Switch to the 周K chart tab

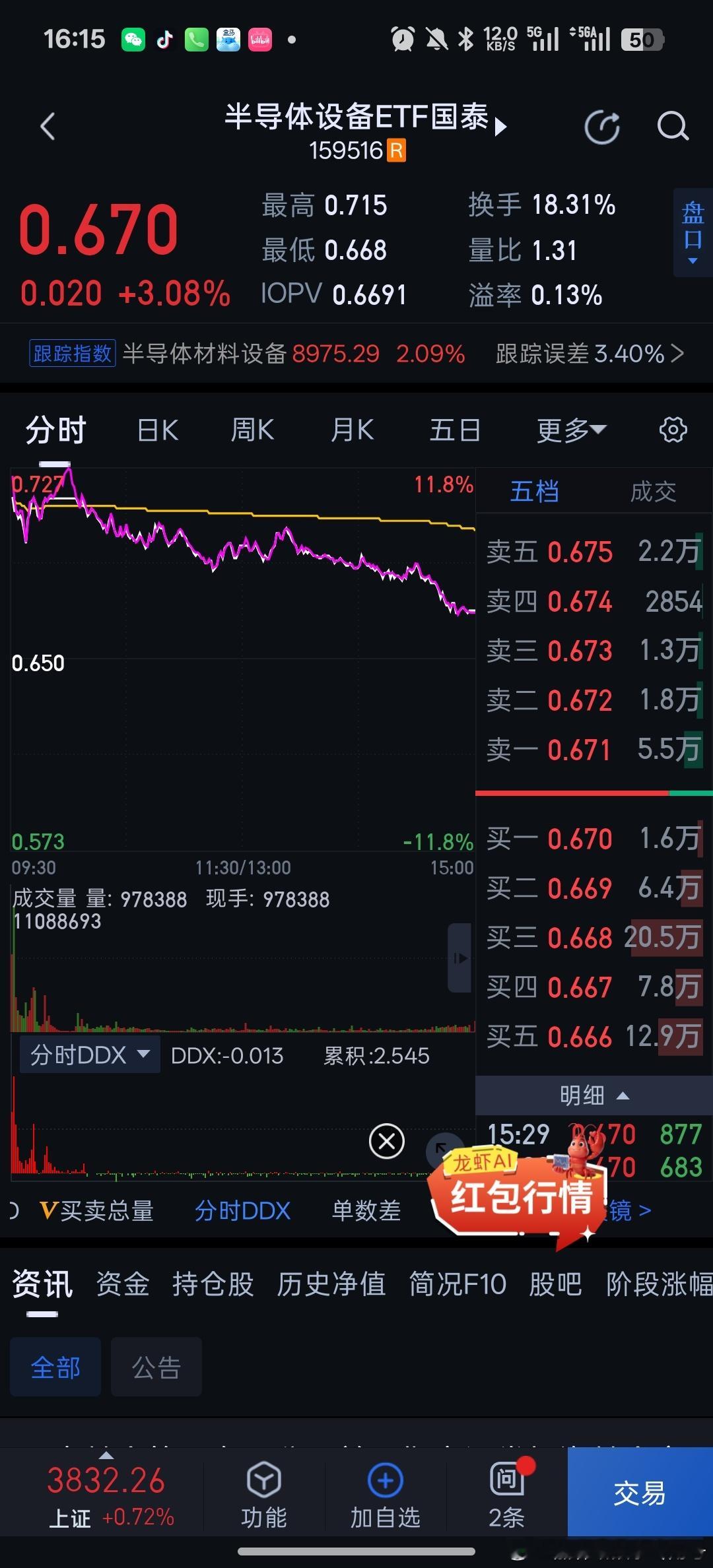pos(252,430)
